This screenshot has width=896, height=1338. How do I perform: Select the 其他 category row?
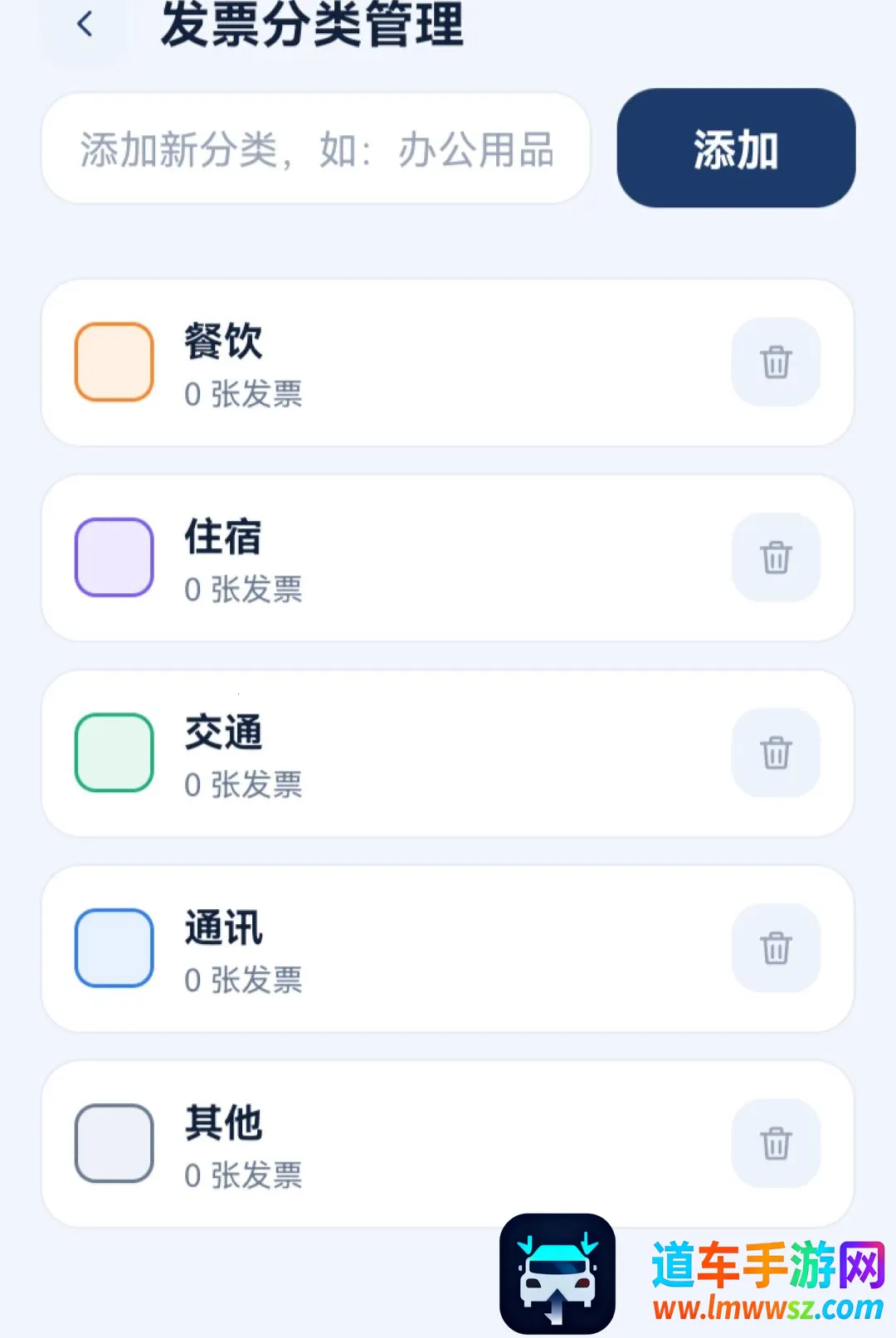click(448, 1144)
